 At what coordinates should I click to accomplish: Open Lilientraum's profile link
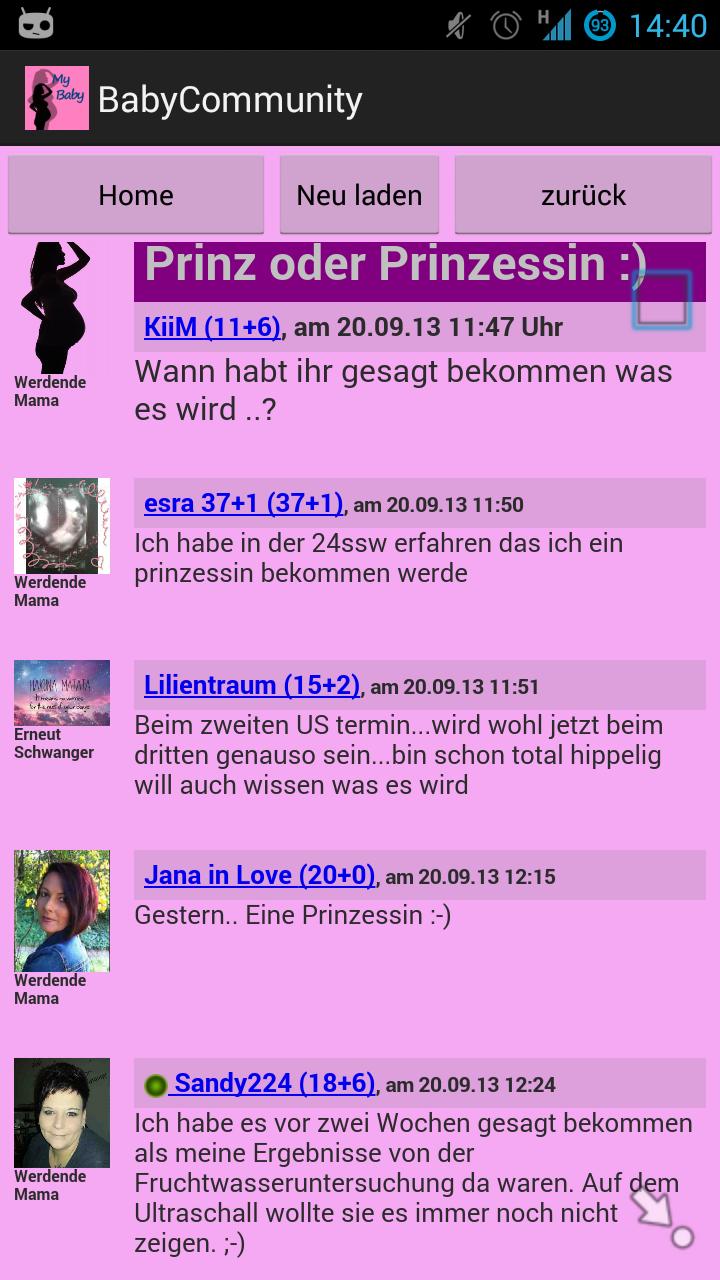point(253,684)
